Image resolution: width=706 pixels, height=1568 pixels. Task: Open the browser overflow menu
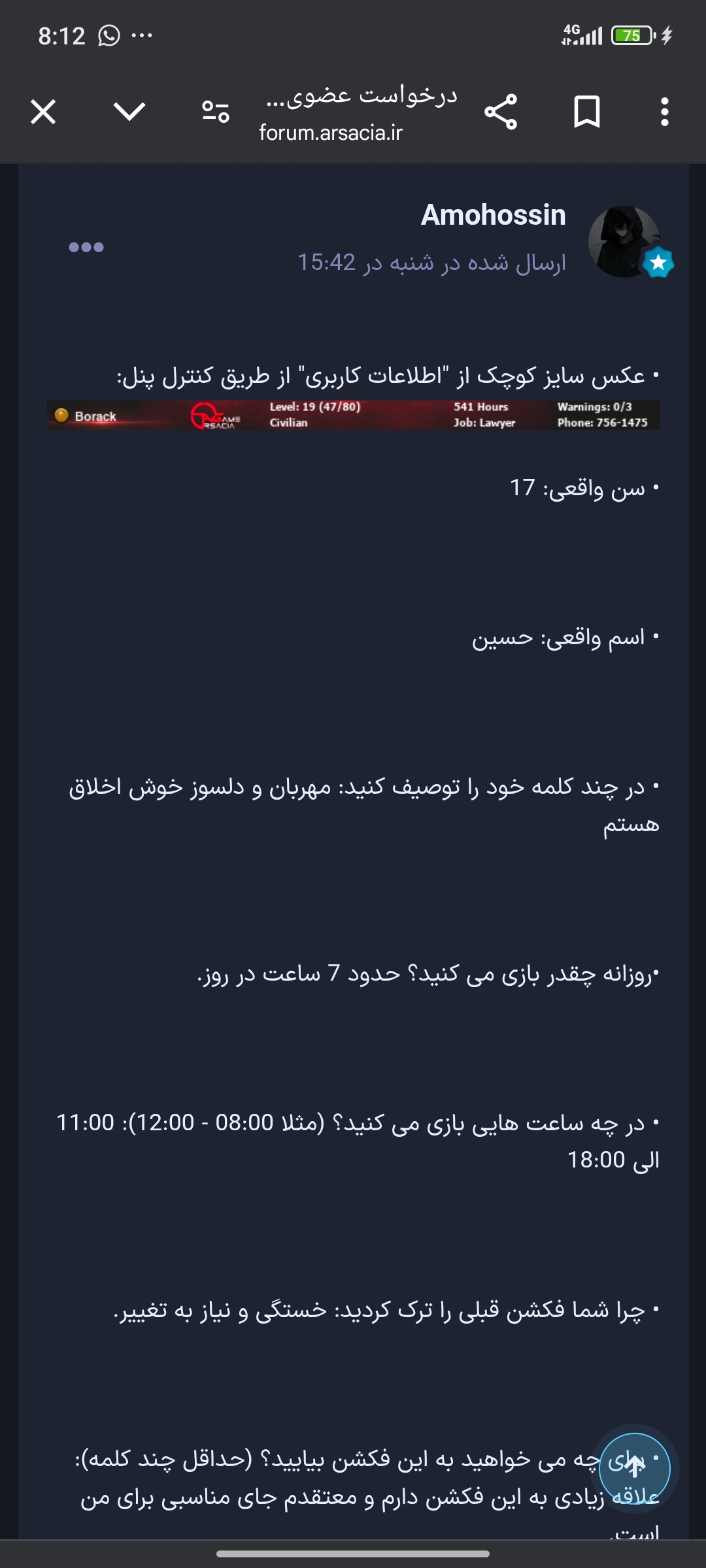[x=664, y=112]
